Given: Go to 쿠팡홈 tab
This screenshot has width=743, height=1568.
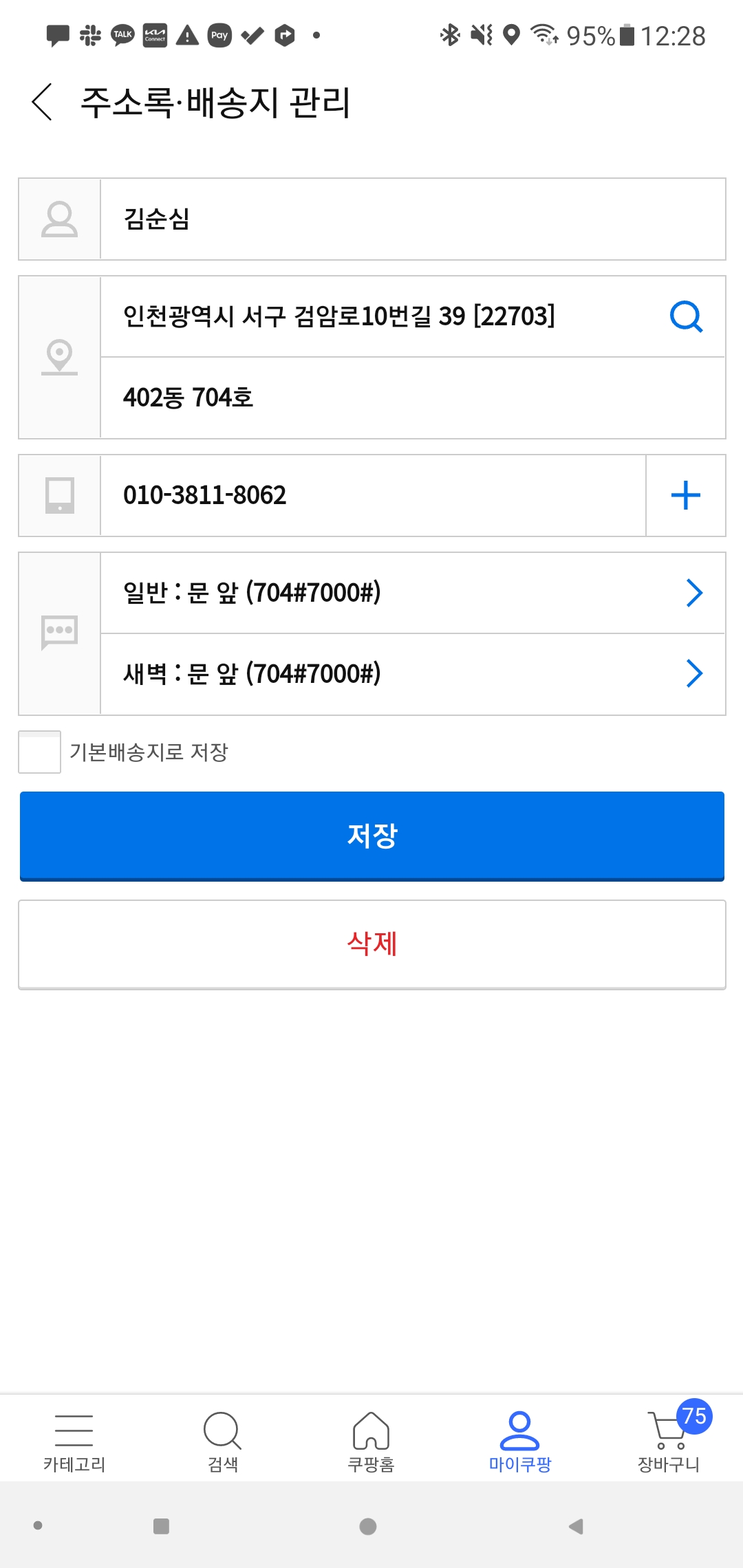Looking at the screenshot, I should 371,1442.
